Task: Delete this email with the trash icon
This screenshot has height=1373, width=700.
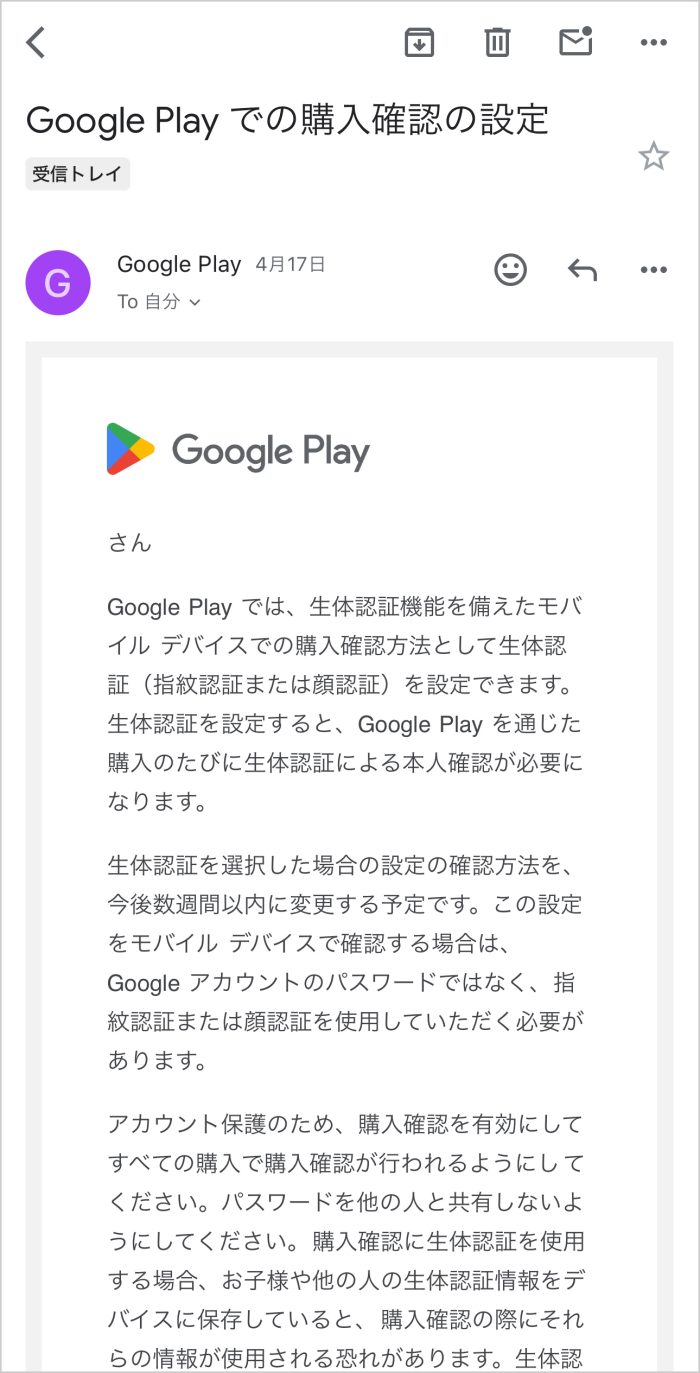Action: (x=497, y=42)
